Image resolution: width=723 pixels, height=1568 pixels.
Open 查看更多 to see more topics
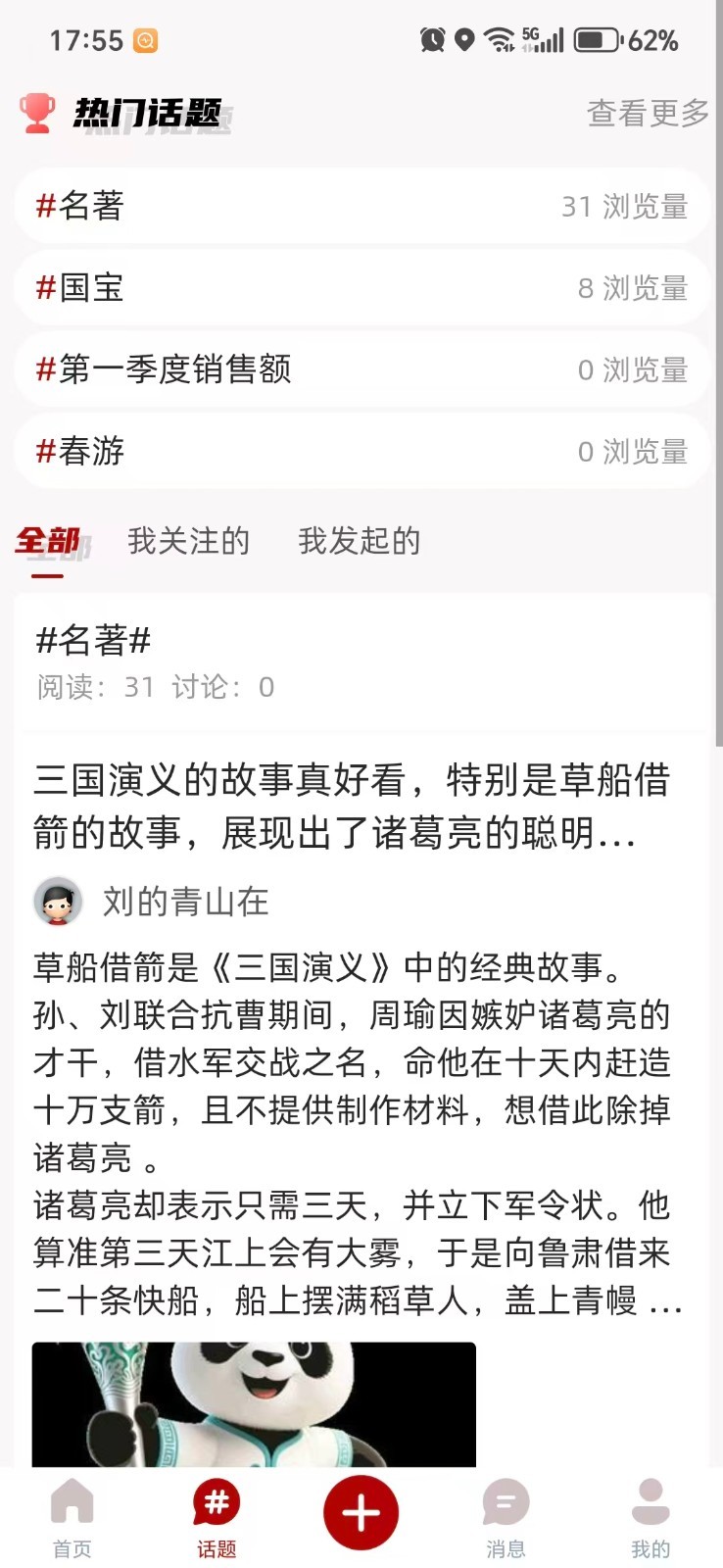click(646, 114)
